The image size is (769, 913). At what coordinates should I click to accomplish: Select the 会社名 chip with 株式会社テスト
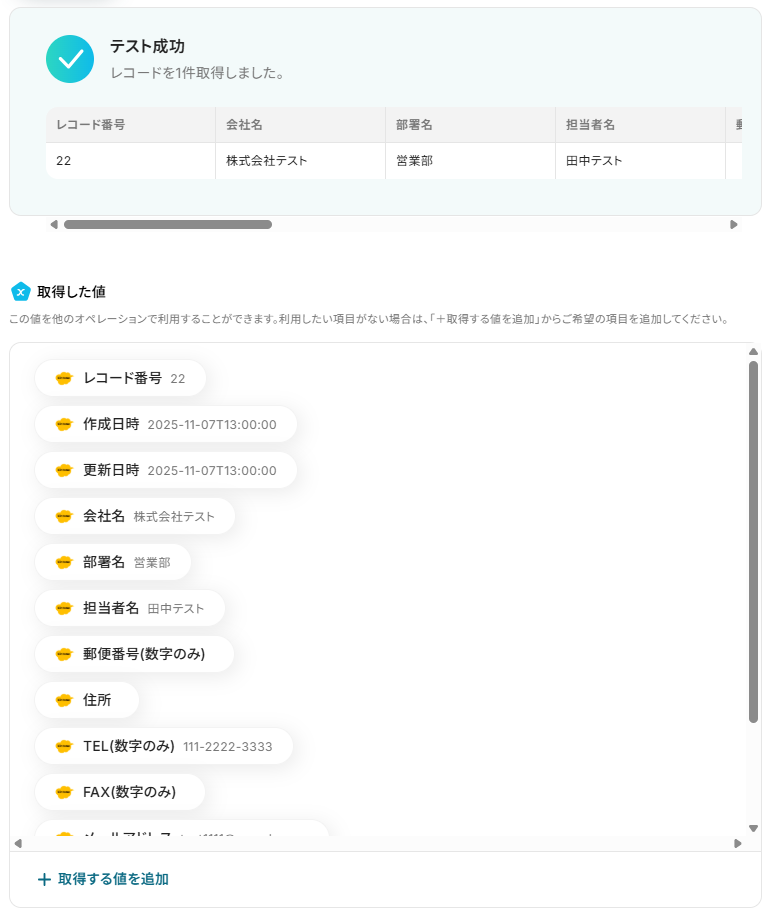click(x=135, y=516)
